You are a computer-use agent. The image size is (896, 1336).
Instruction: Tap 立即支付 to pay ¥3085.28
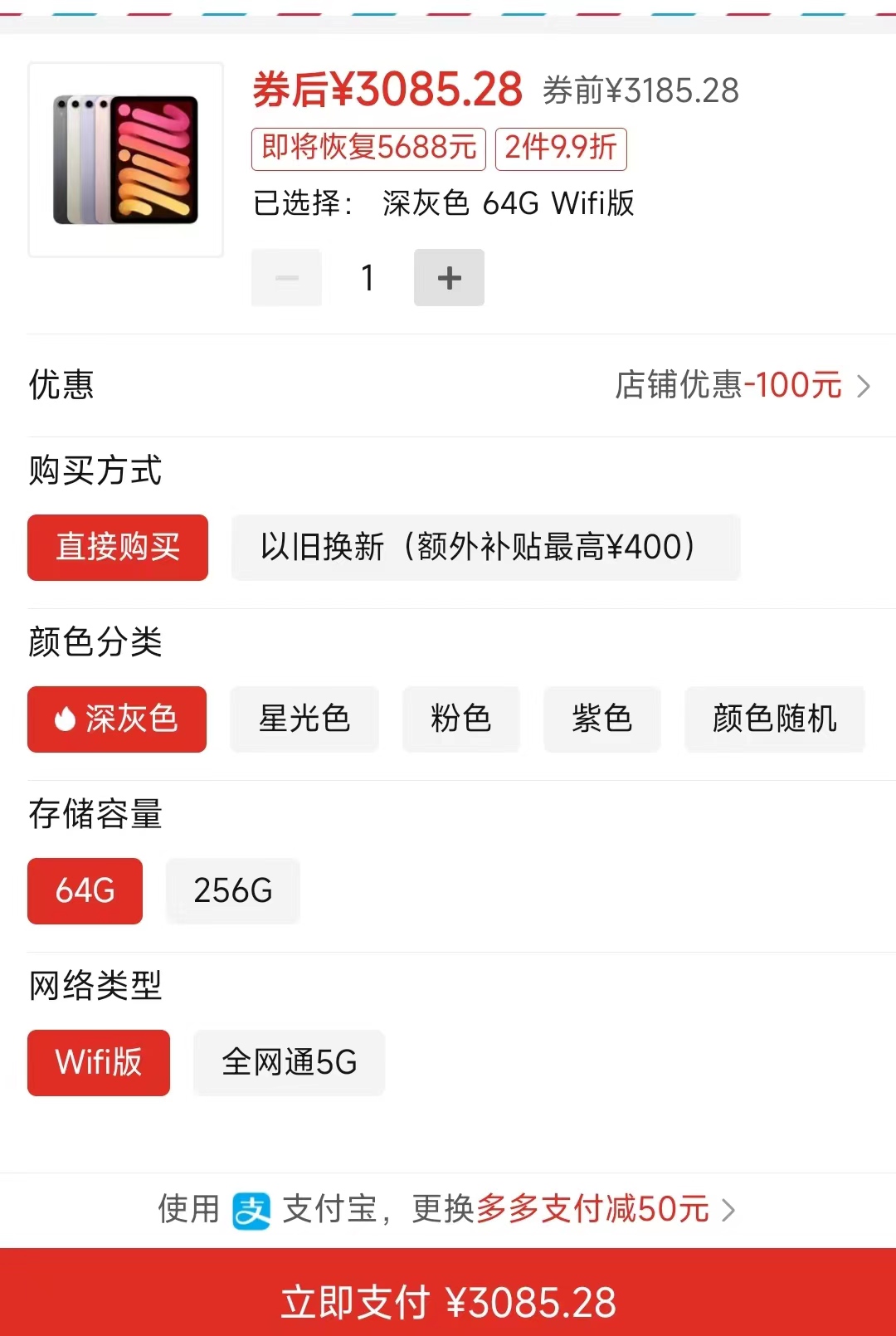448,1303
